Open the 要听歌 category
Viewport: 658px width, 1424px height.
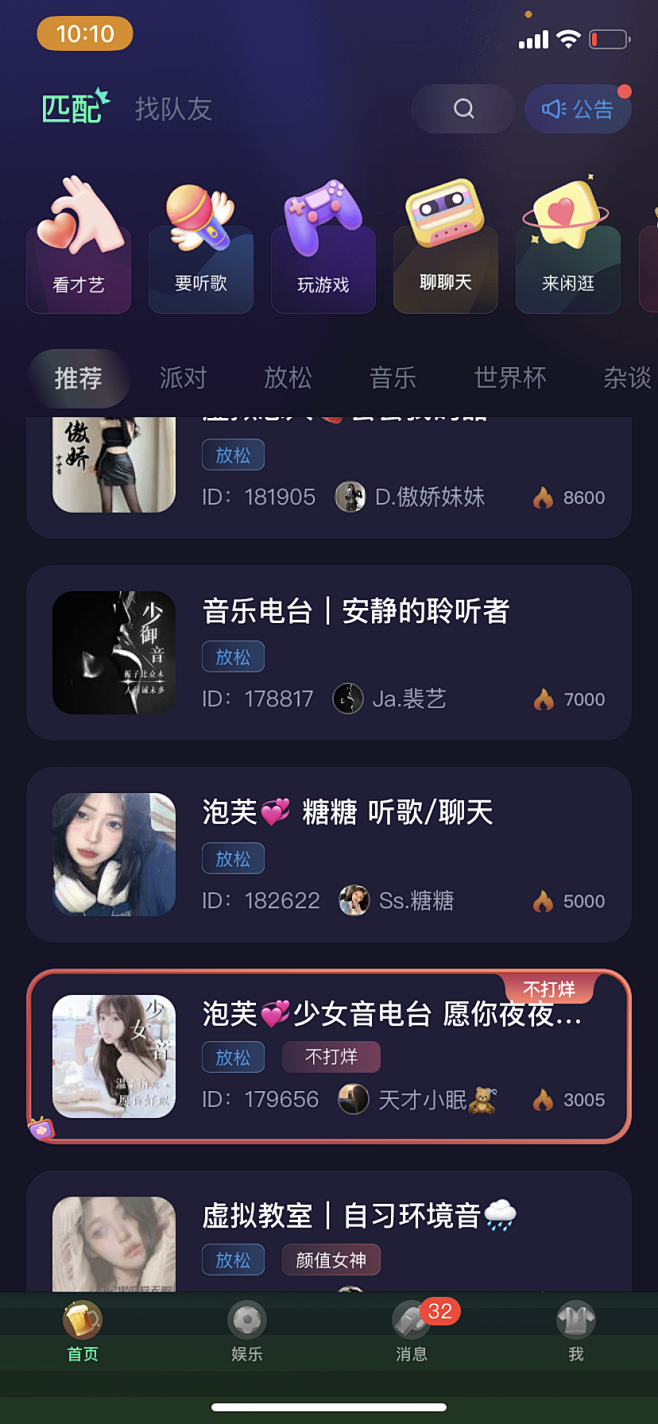coord(201,246)
